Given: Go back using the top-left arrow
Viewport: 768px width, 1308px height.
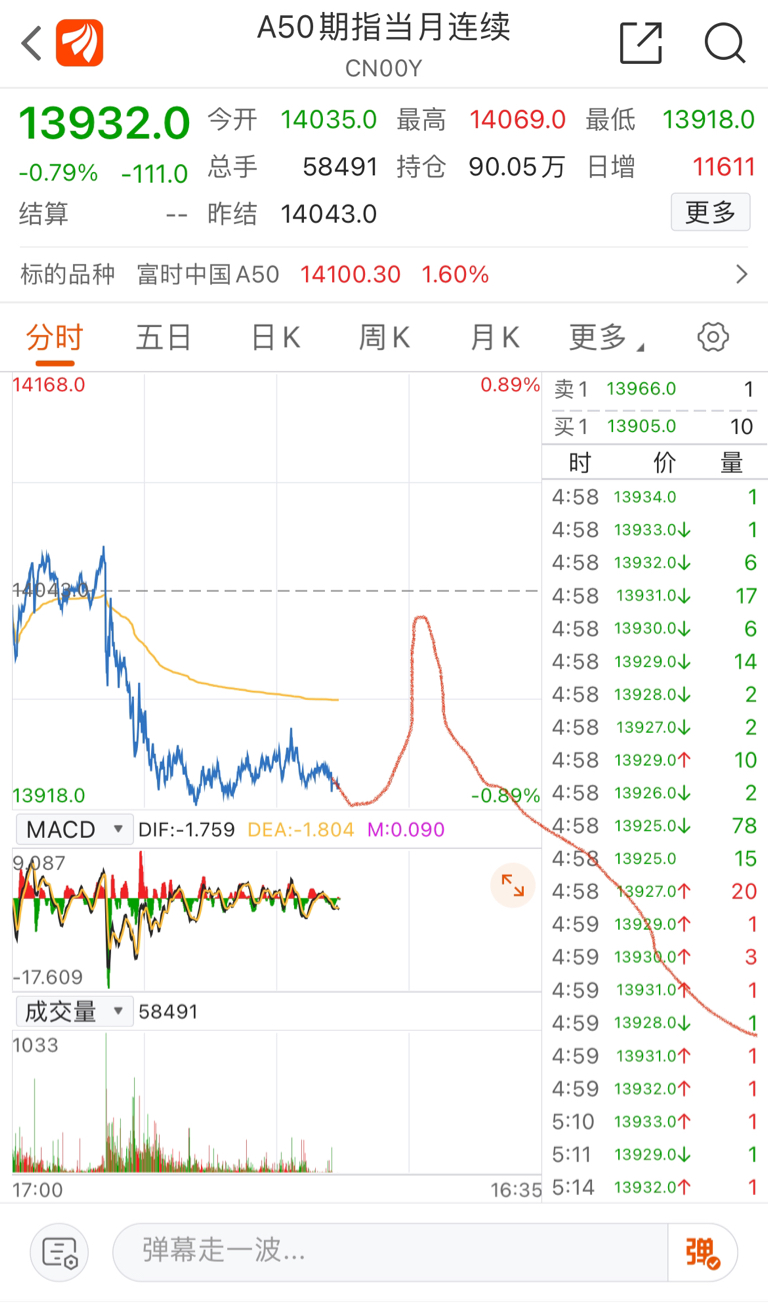Looking at the screenshot, I should click(32, 44).
